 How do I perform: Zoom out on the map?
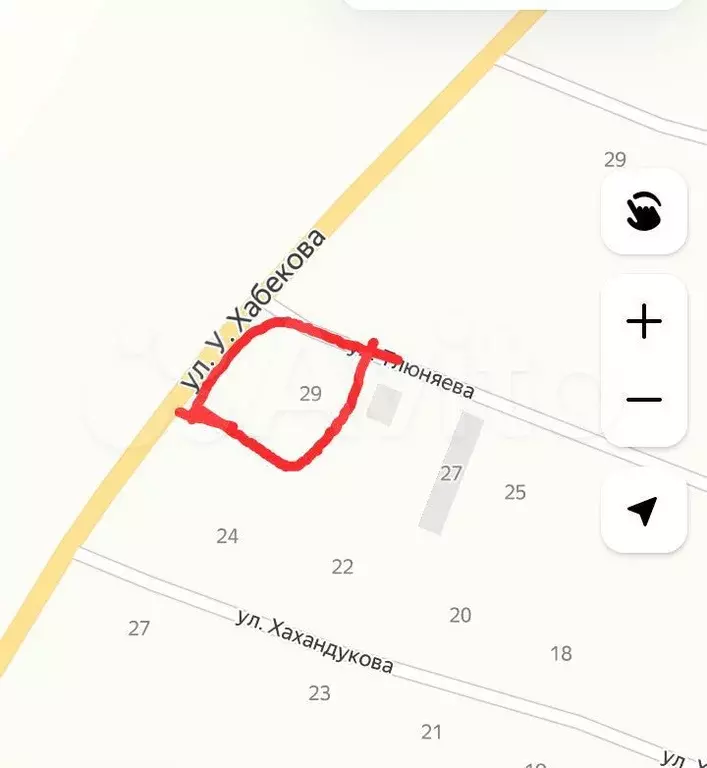[644, 400]
